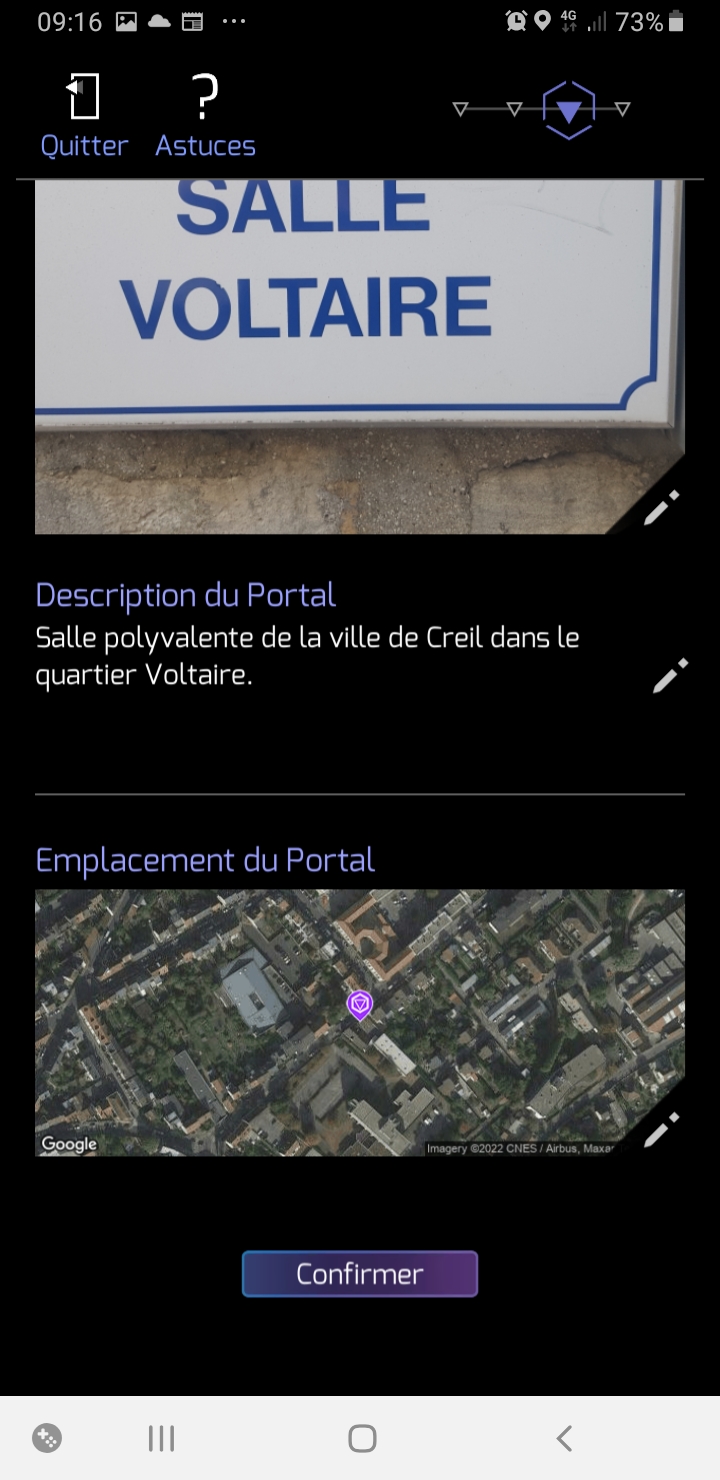Screen dimensions: 720x1480
Task: Open the Astuces help tips
Action: click(205, 117)
